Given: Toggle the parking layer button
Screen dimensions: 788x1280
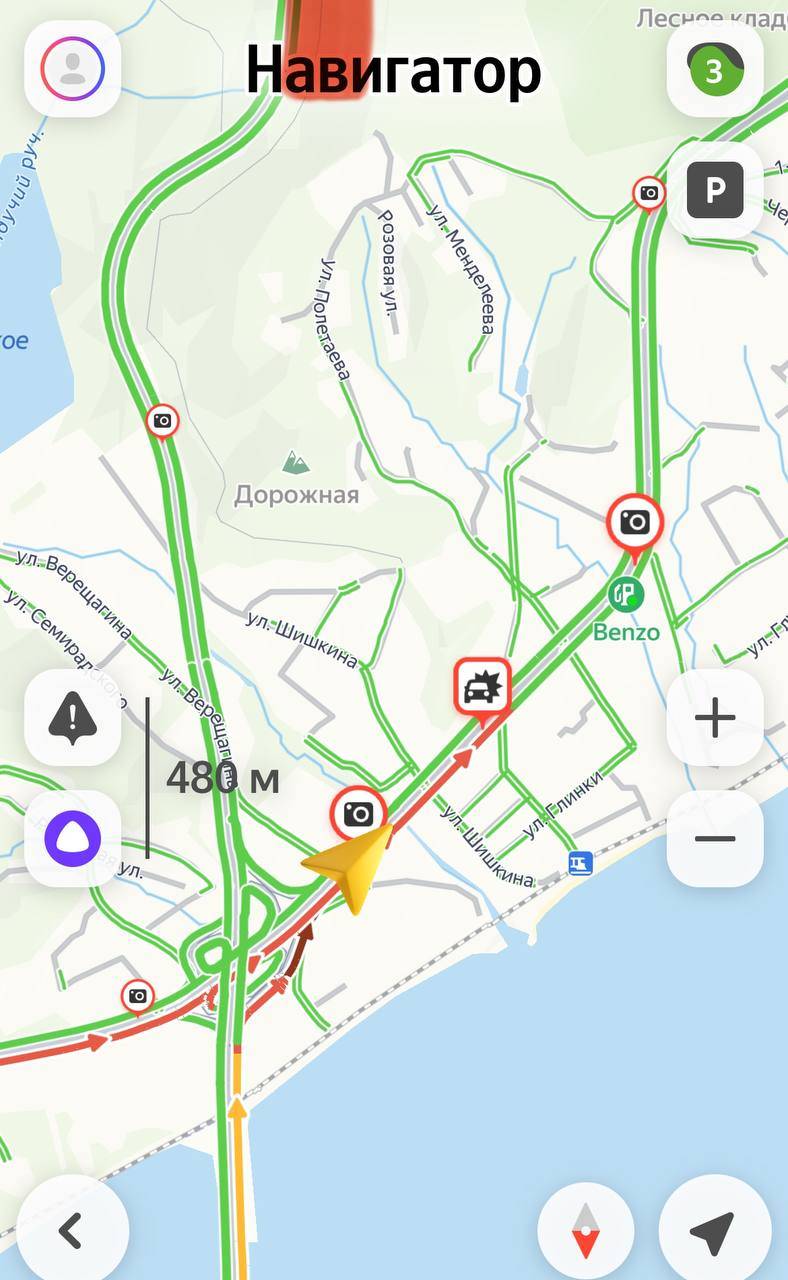Looking at the screenshot, I should (714, 189).
